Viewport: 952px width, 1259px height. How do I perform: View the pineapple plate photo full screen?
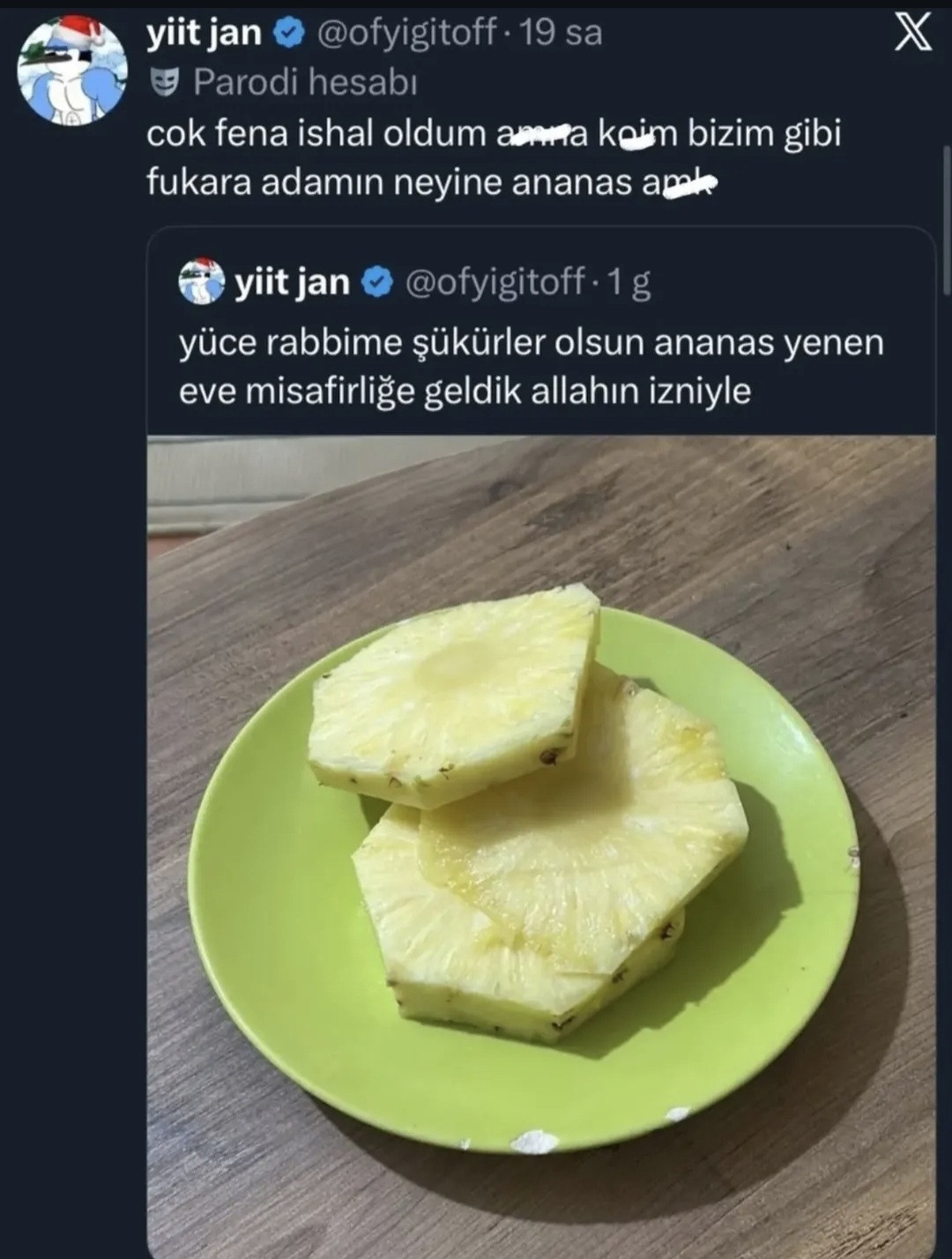[x=541, y=846]
